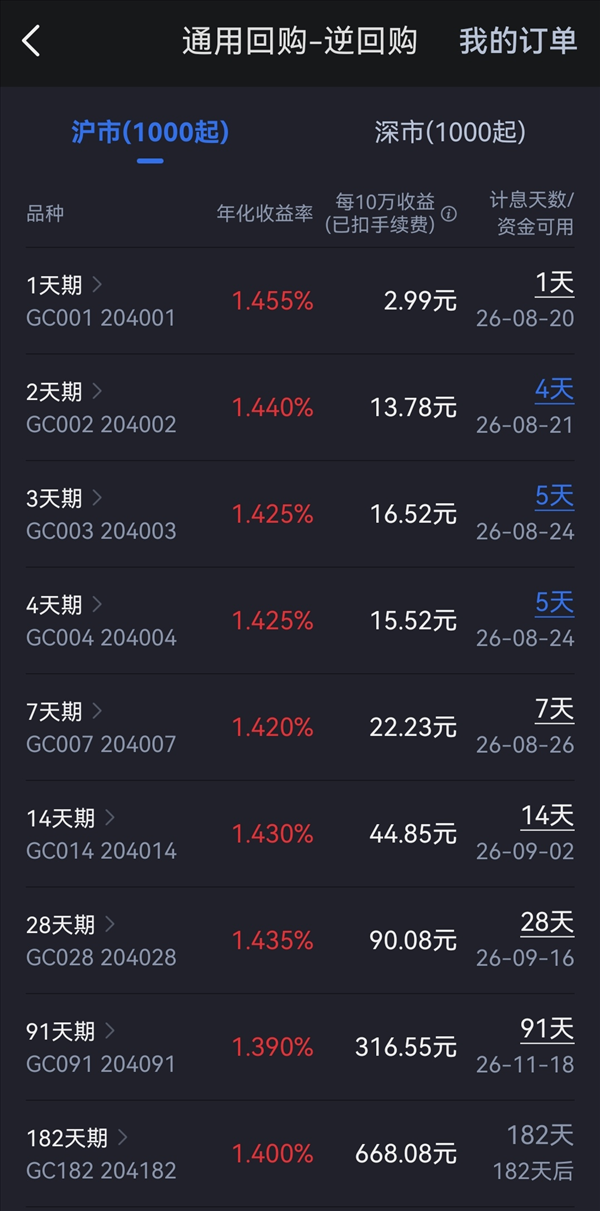600x1211 pixels.
Task: Tap the underlined 14天 interest days link
Action: click(x=547, y=816)
